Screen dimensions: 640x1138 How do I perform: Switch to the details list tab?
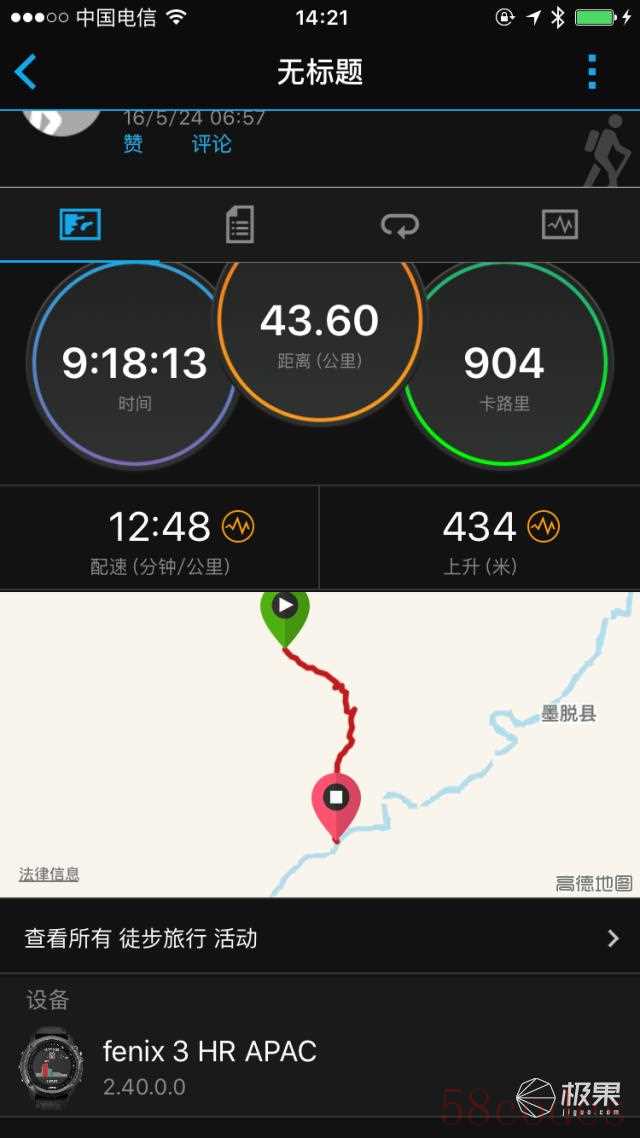(x=240, y=225)
